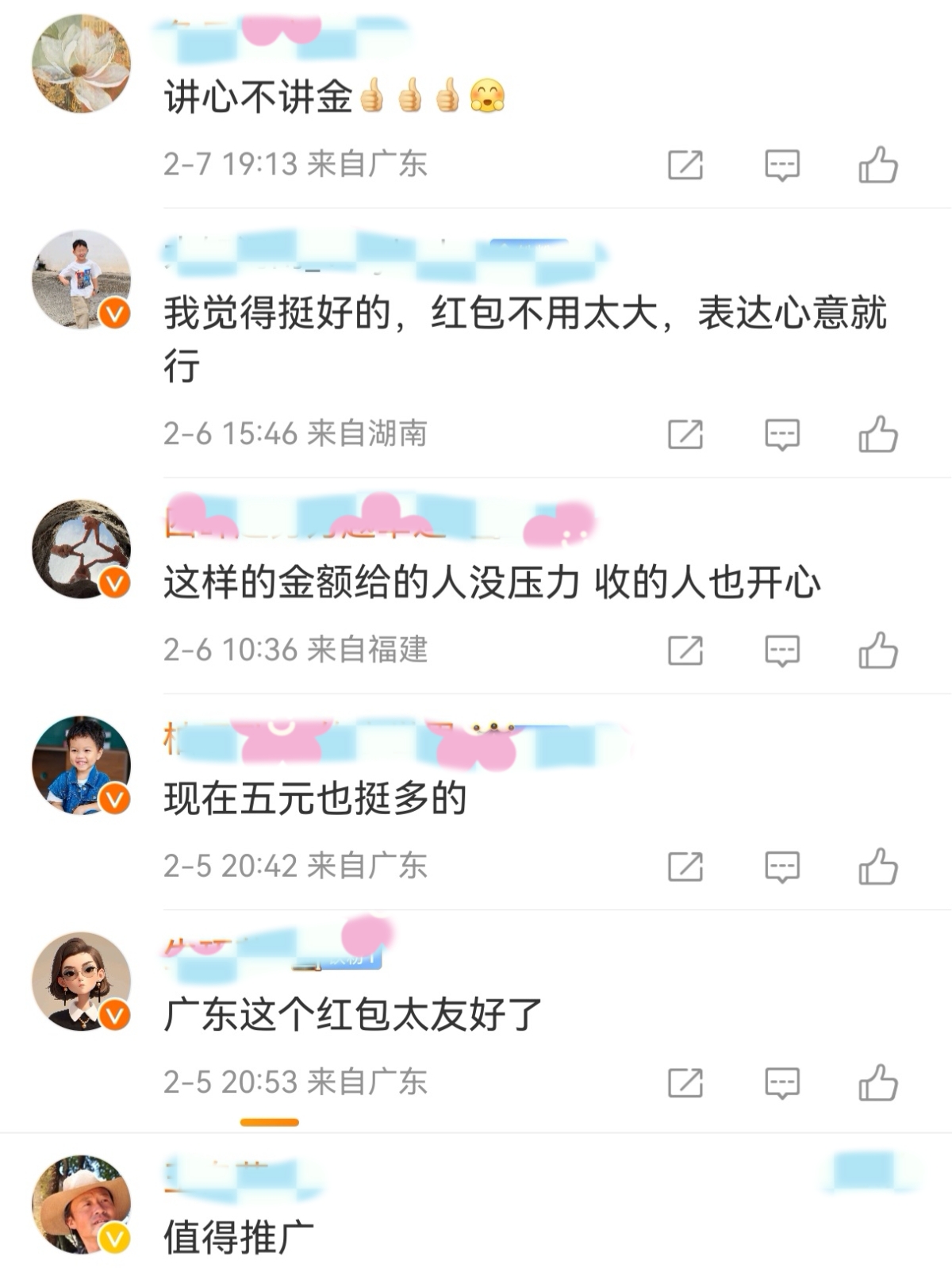
Task: Open the cowboy hat avatar beside 值得推广
Action: pos(81,1204)
